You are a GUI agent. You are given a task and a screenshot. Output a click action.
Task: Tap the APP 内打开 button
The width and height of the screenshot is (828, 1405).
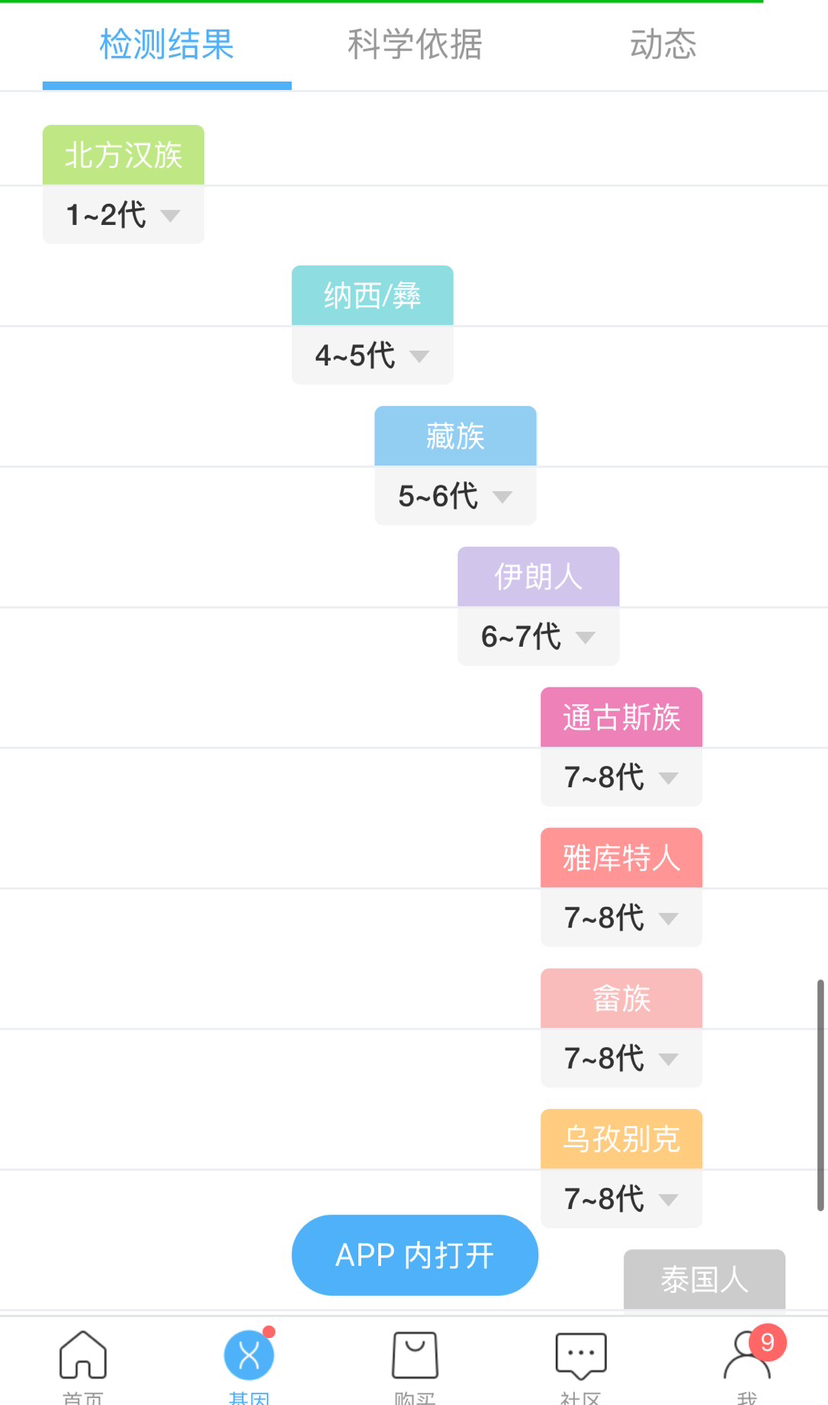click(415, 1255)
